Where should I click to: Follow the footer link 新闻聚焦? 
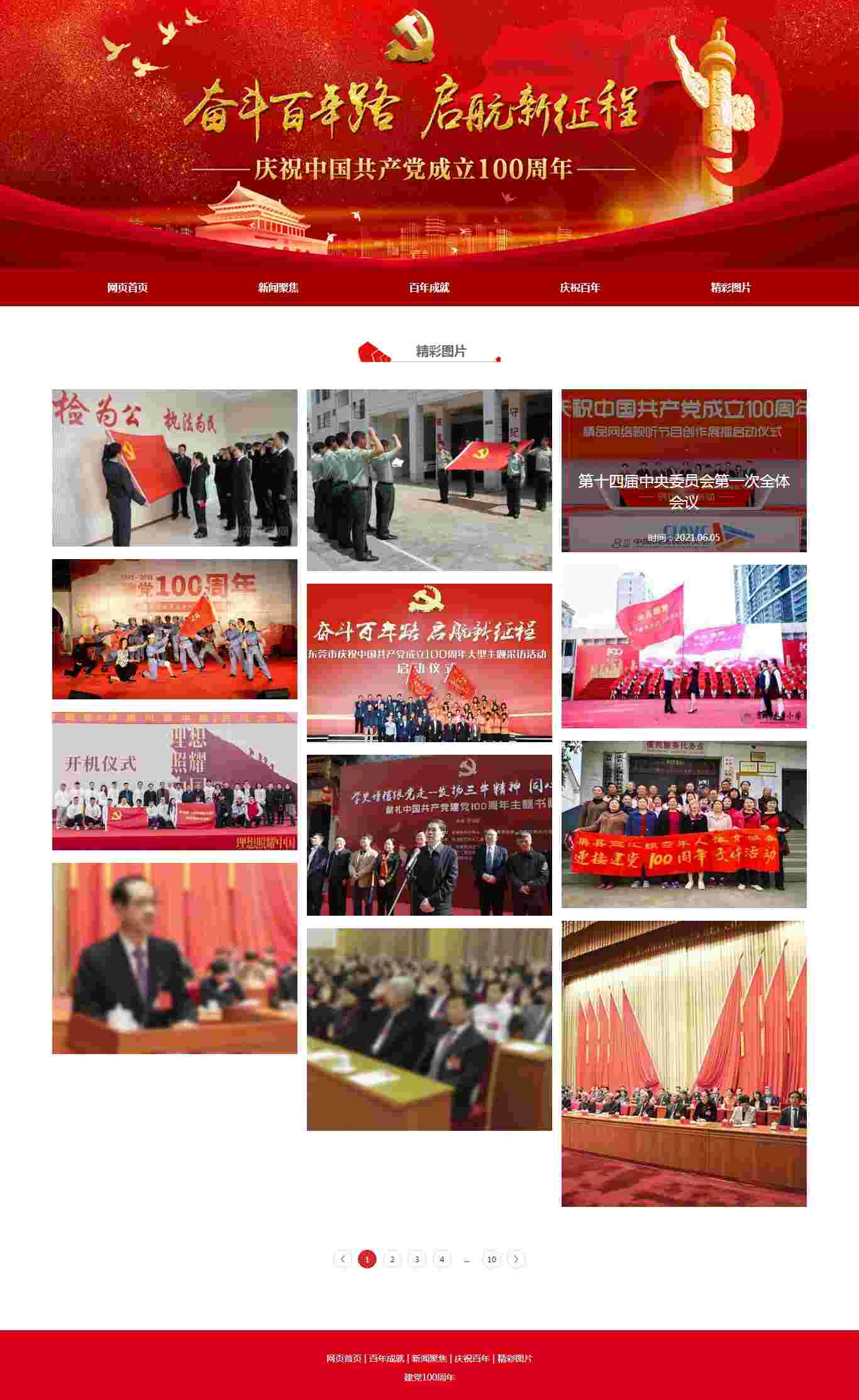pyautogui.click(x=429, y=1358)
